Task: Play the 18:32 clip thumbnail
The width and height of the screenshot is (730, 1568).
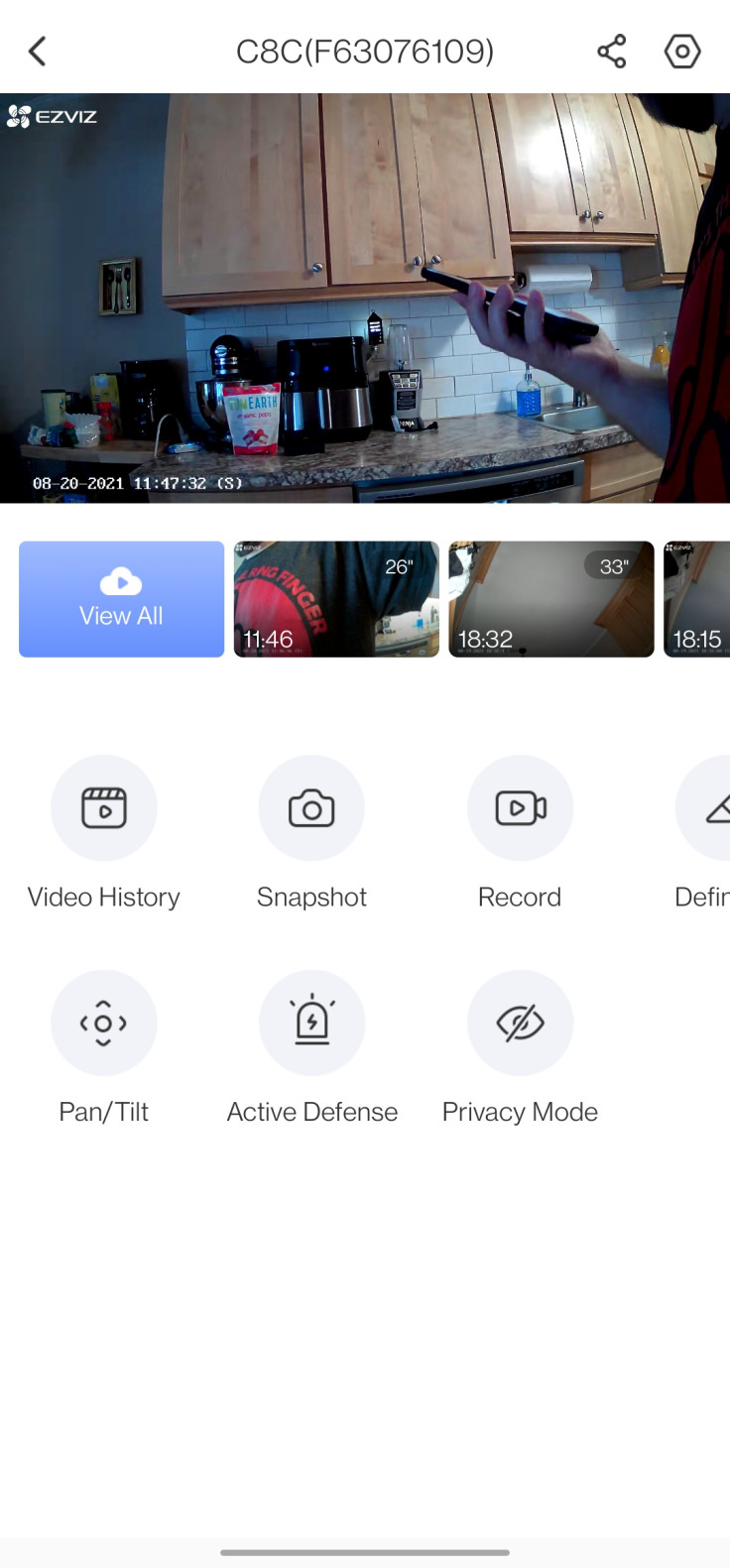Action: click(551, 599)
